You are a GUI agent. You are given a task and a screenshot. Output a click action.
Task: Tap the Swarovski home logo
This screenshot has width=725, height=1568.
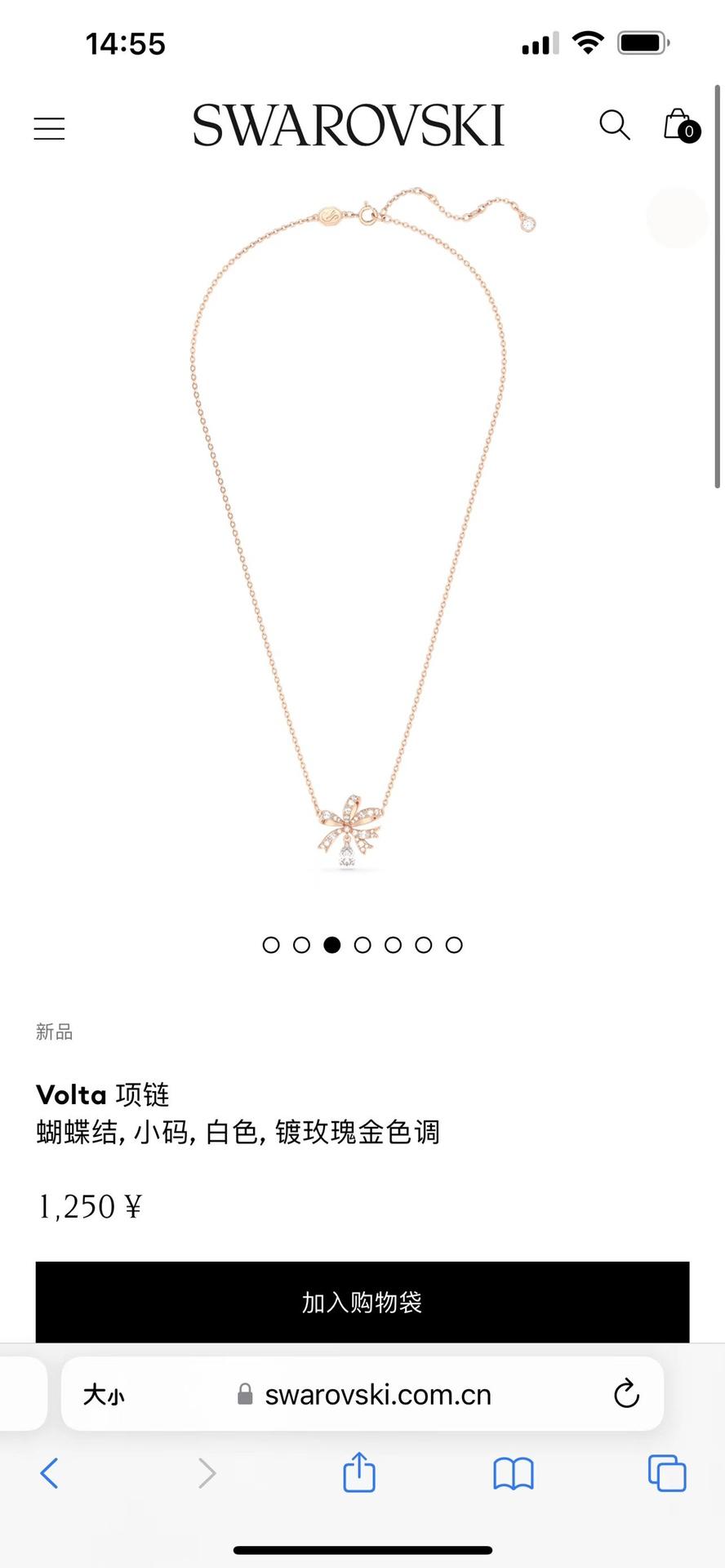click(x=349, y=126)
